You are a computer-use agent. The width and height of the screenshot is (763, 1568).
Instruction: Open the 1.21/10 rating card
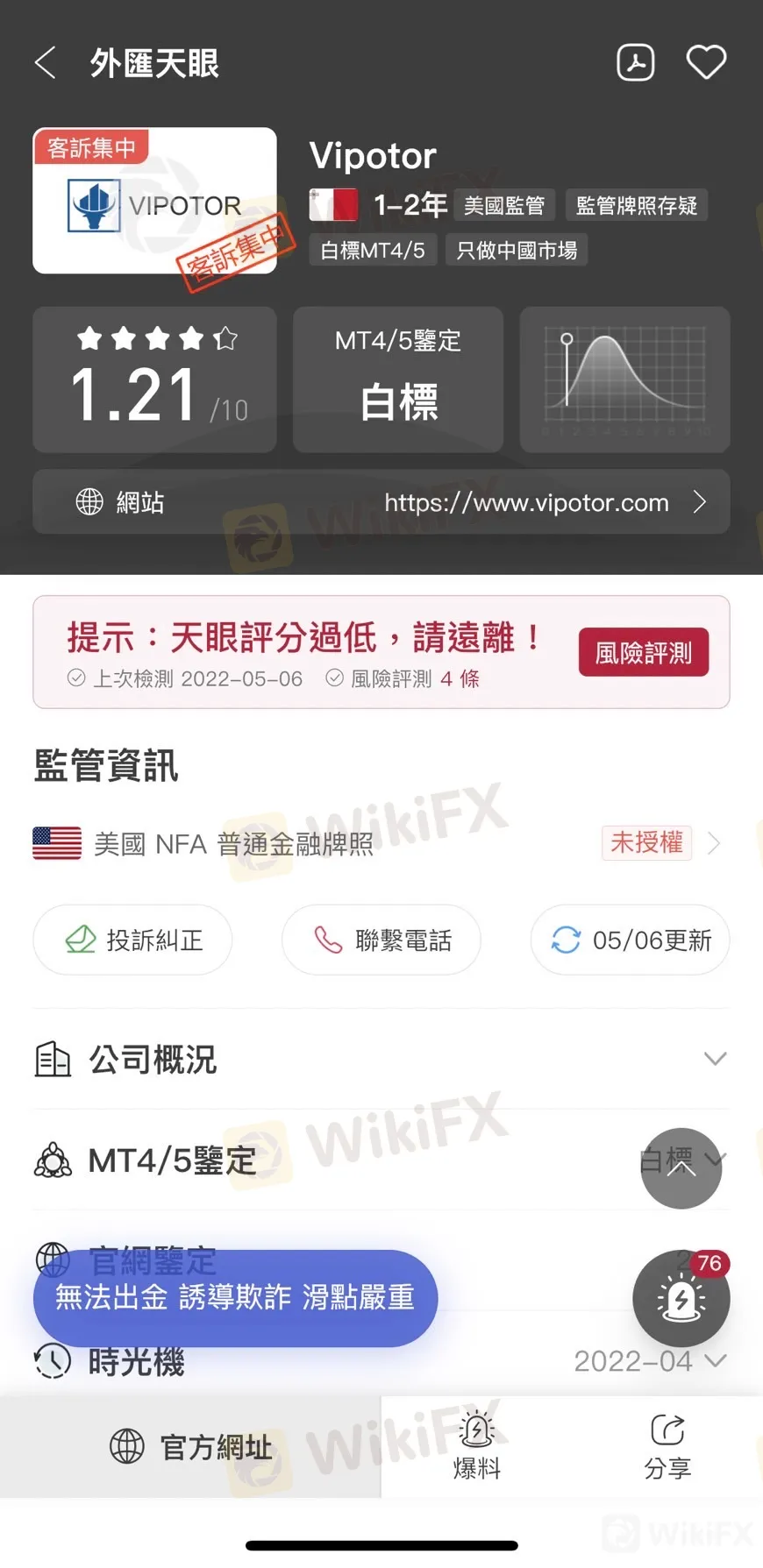[x=154, y=380]
